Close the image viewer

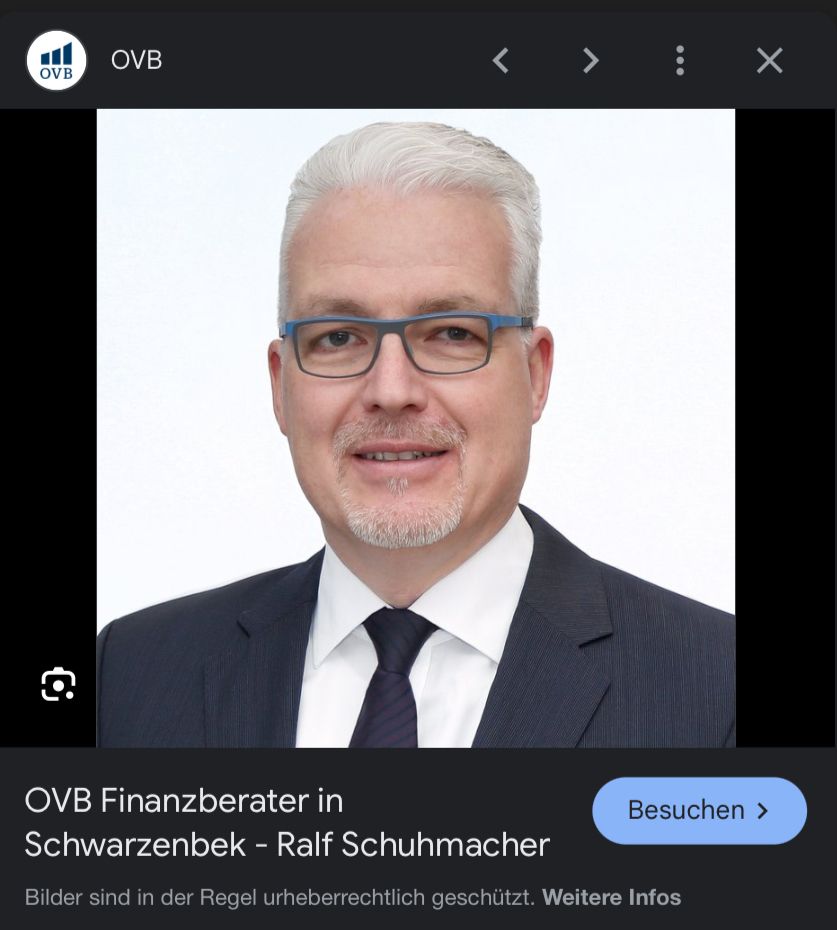(769, 61)
